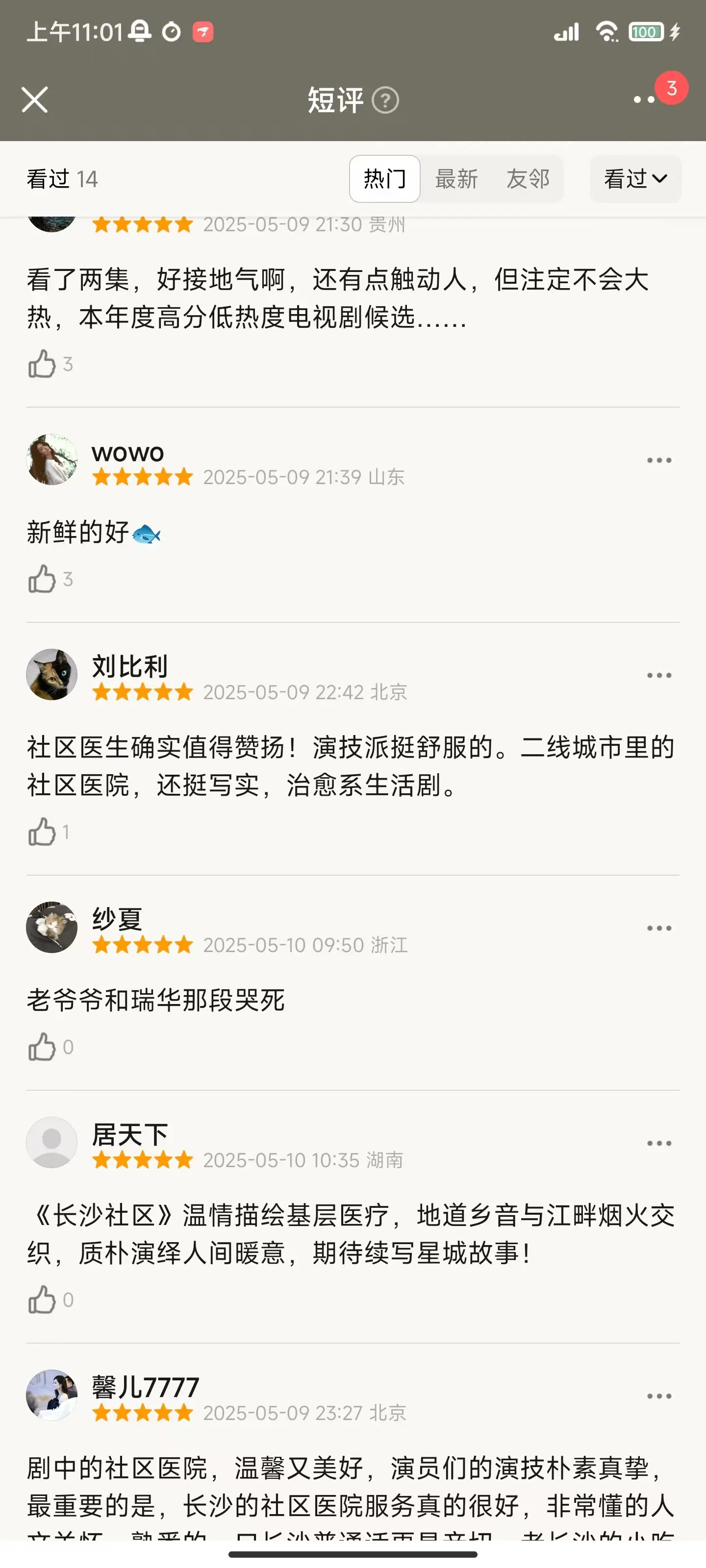706x1568 pixels.
Task: Open more options for 居天下's review
Action: click(x=658, y=1143)
